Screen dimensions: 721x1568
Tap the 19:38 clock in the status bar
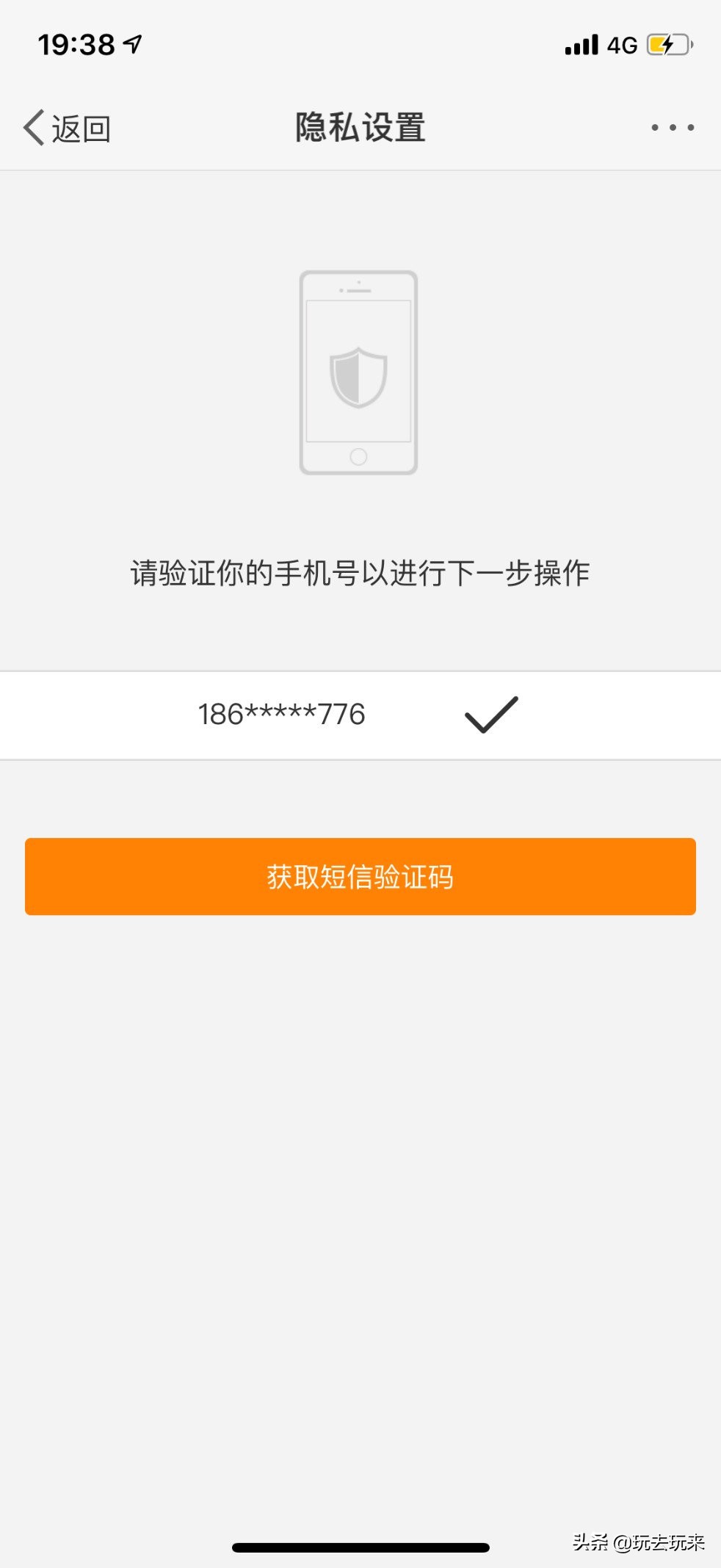(x=76, y=44)
